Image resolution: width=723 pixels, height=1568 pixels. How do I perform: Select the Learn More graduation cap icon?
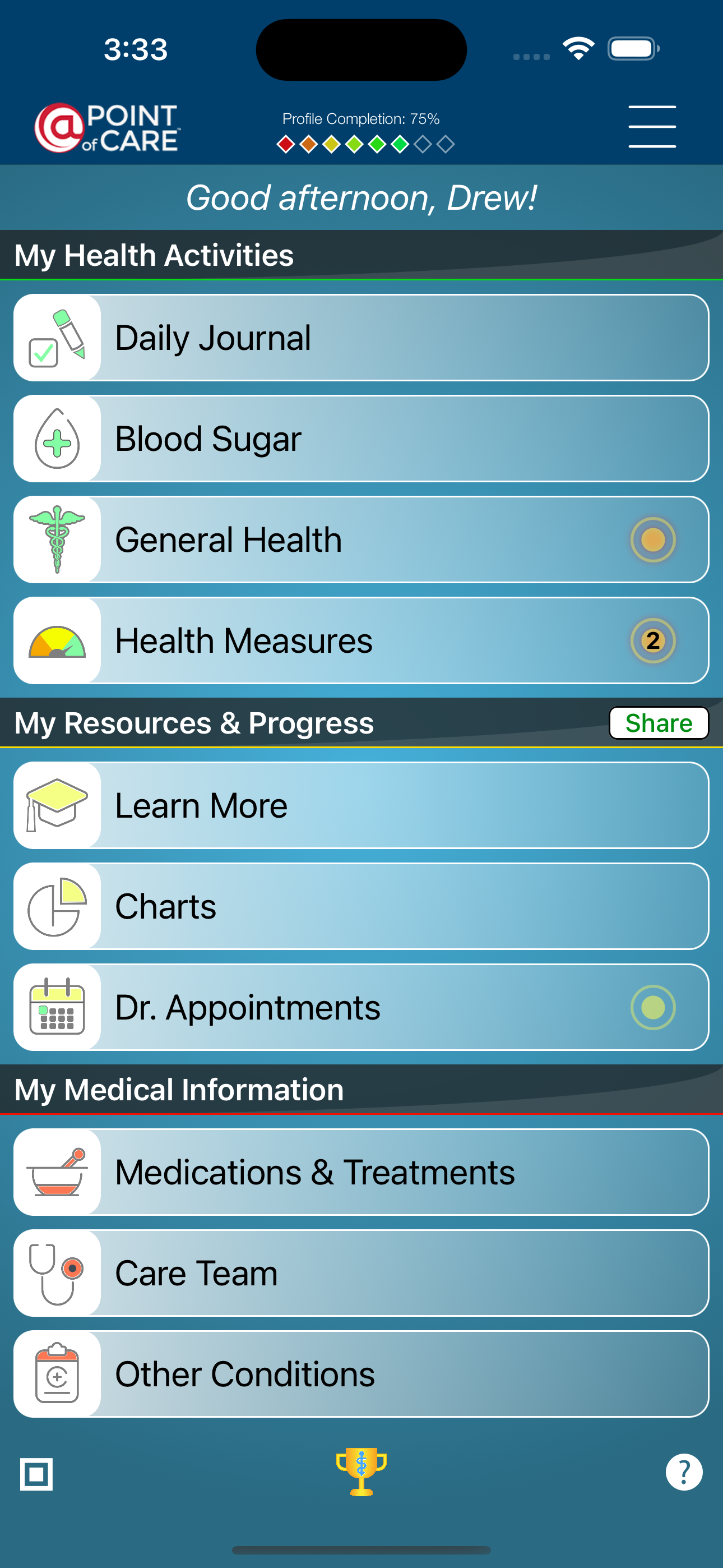57,805
